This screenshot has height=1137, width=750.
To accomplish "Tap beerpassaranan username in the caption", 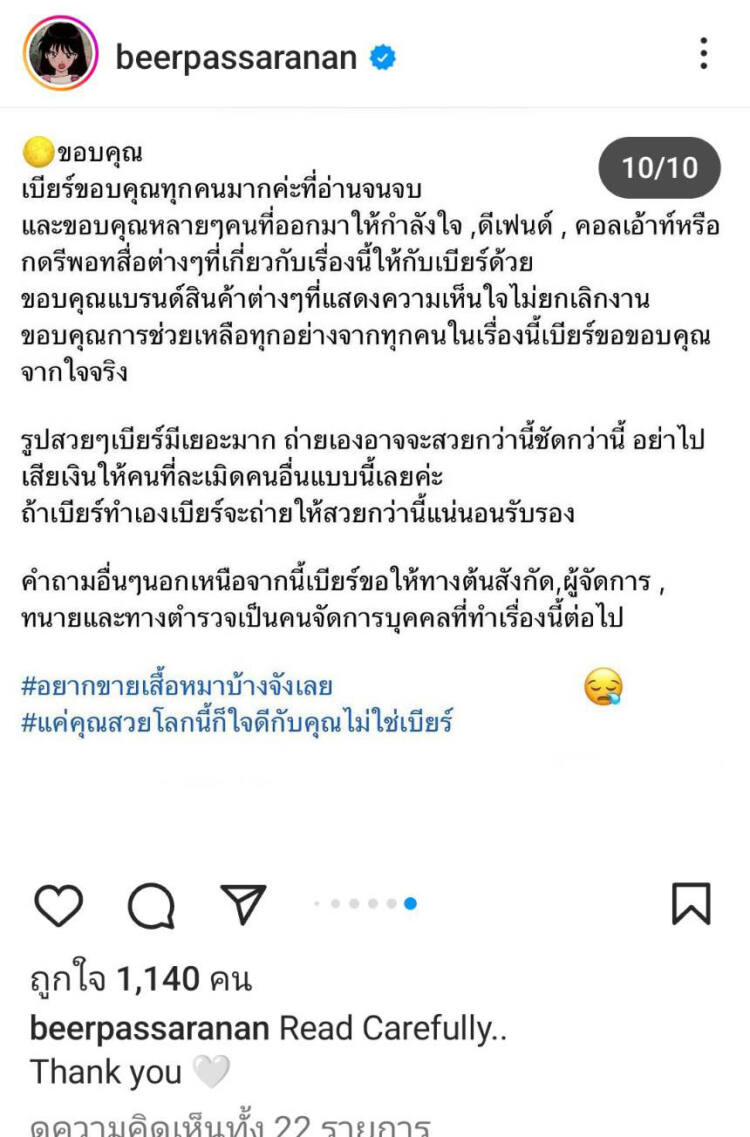I will [150, 1028].
